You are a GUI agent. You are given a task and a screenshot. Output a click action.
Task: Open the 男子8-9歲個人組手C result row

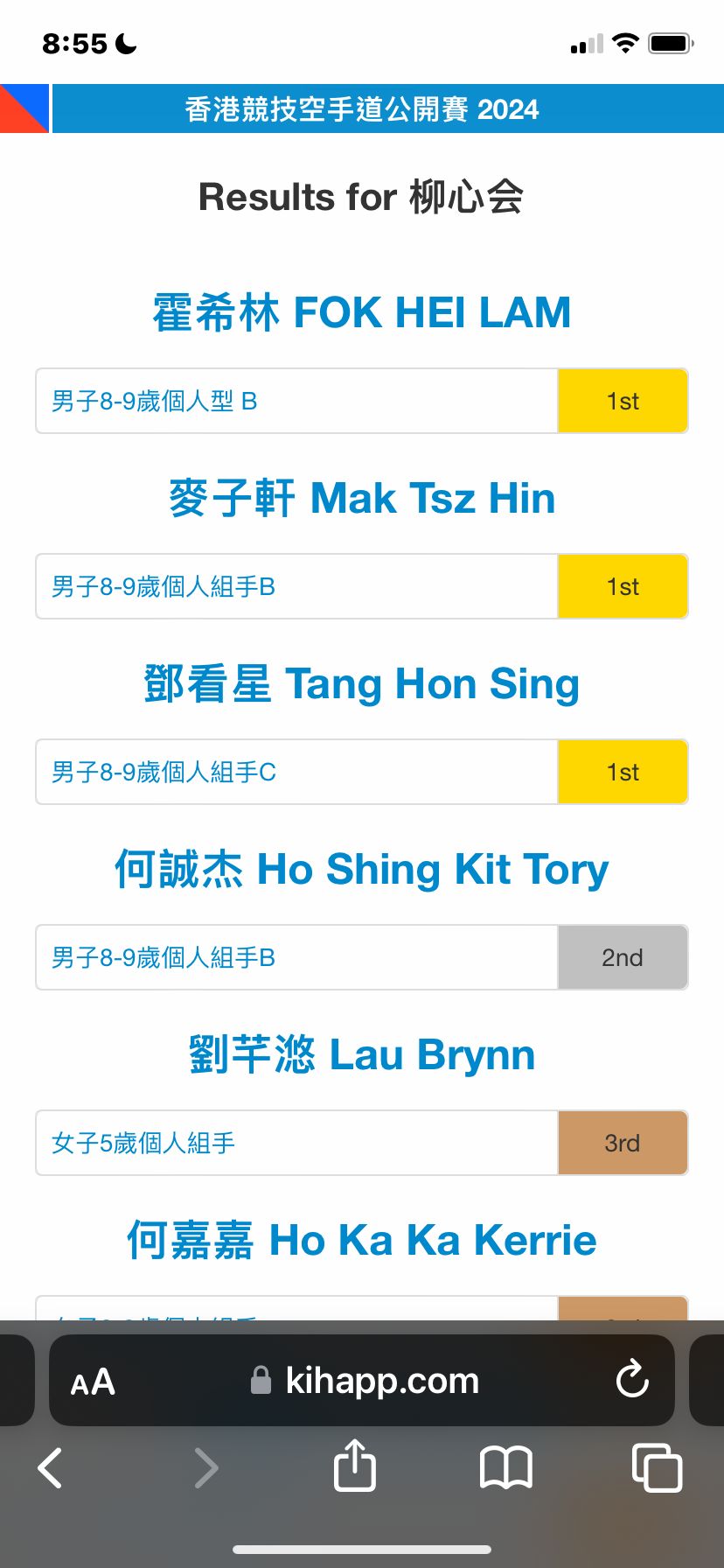(296, 773)
